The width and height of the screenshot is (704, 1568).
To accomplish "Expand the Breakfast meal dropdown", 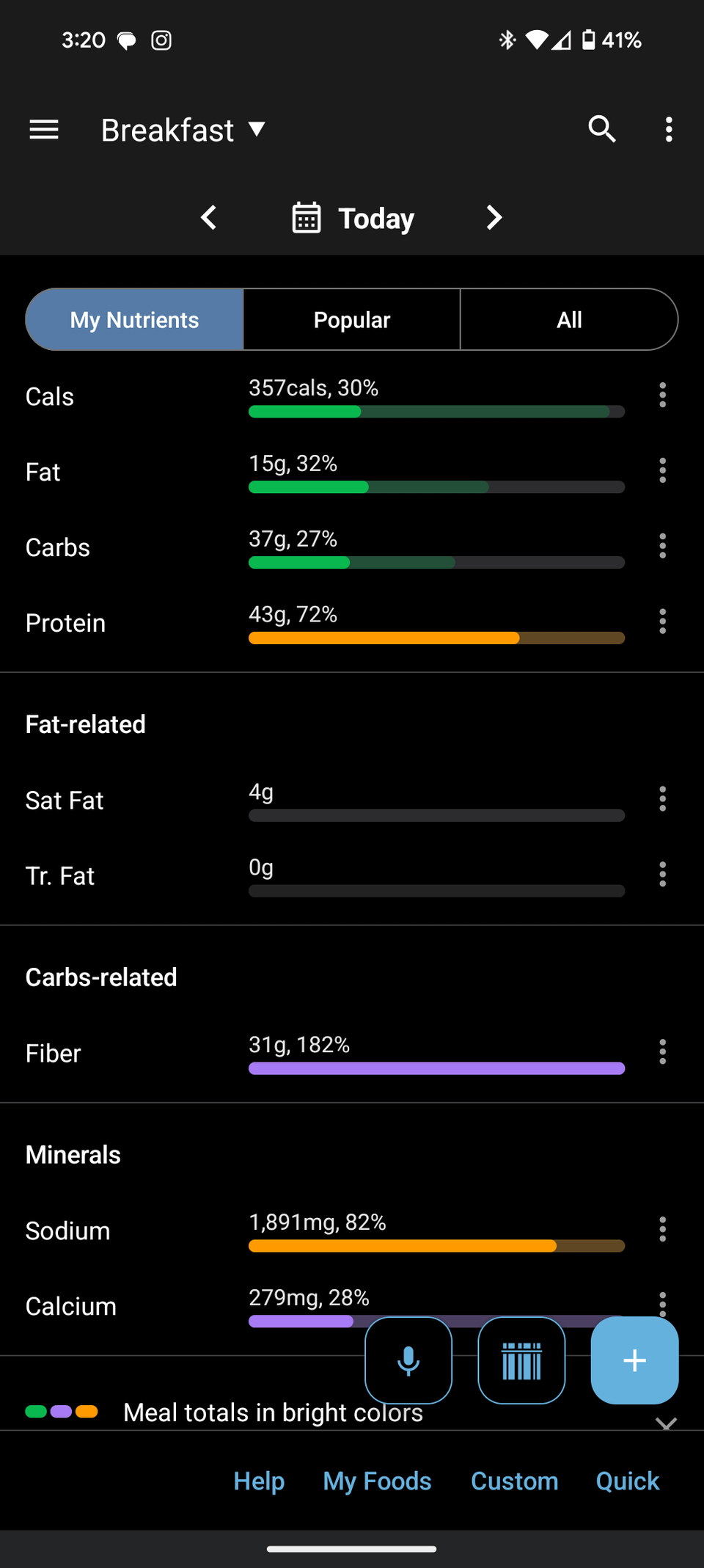I will [x=183, y=130].
